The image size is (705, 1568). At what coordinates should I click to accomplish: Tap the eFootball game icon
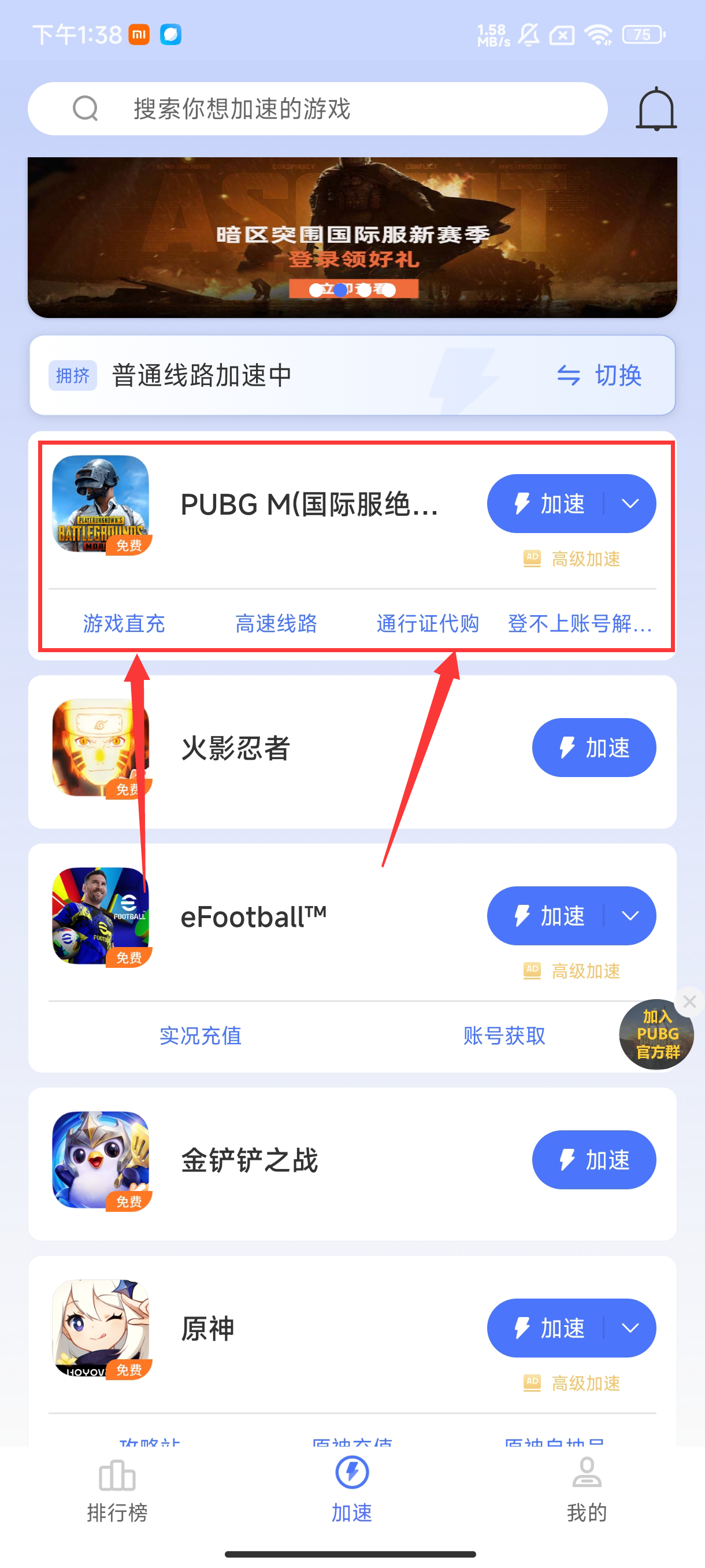click(x=101, y=915)
